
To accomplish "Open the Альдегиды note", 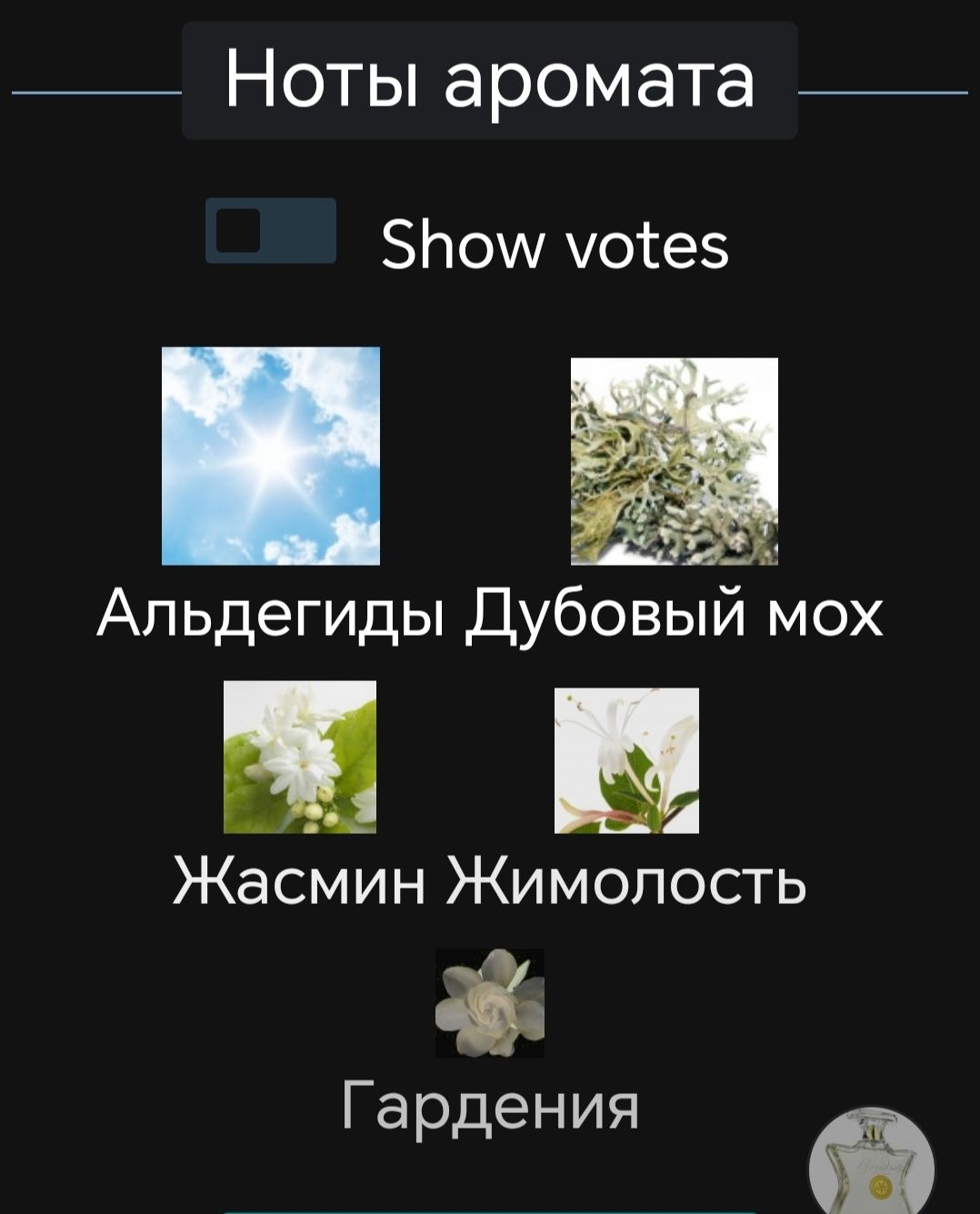I will [271, 457].
